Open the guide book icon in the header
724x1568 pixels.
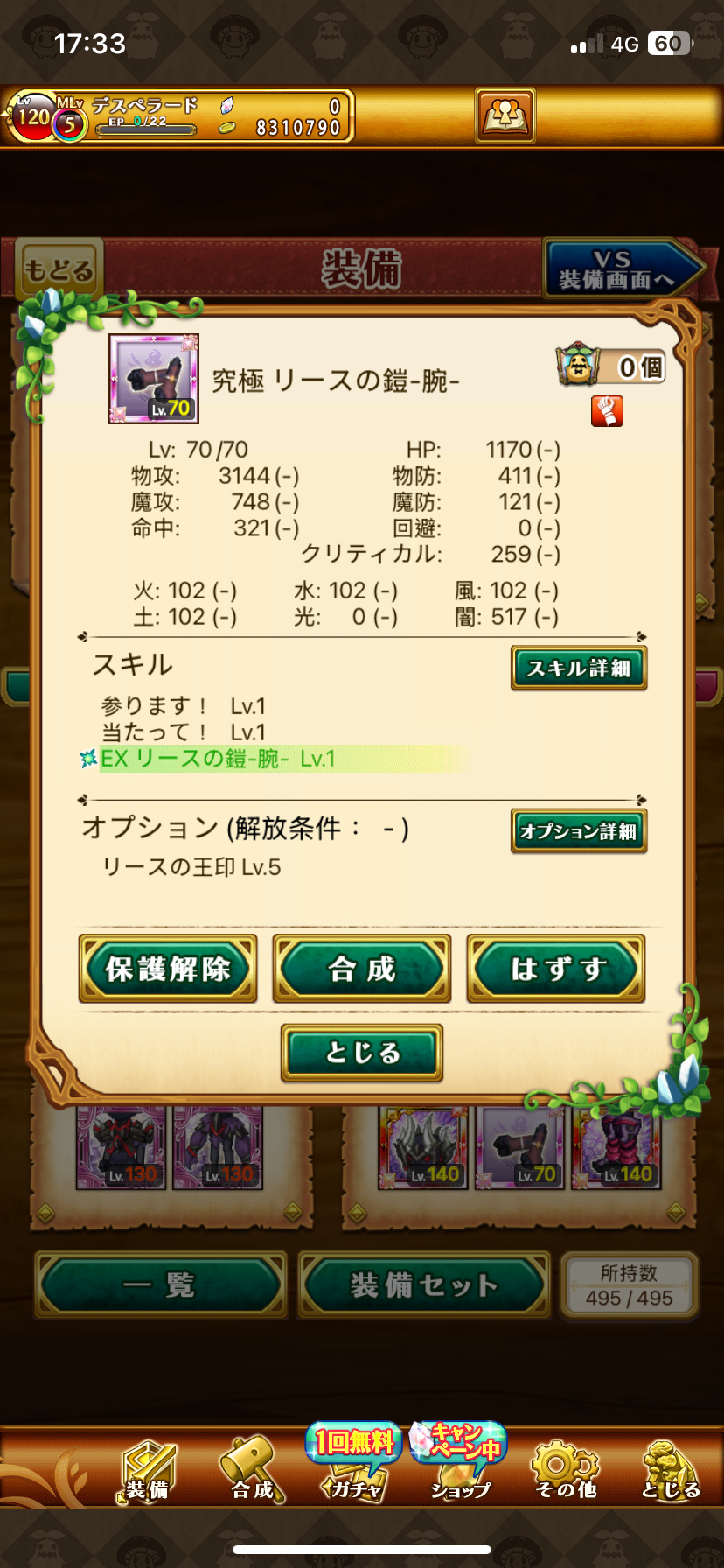pos(505,115)
